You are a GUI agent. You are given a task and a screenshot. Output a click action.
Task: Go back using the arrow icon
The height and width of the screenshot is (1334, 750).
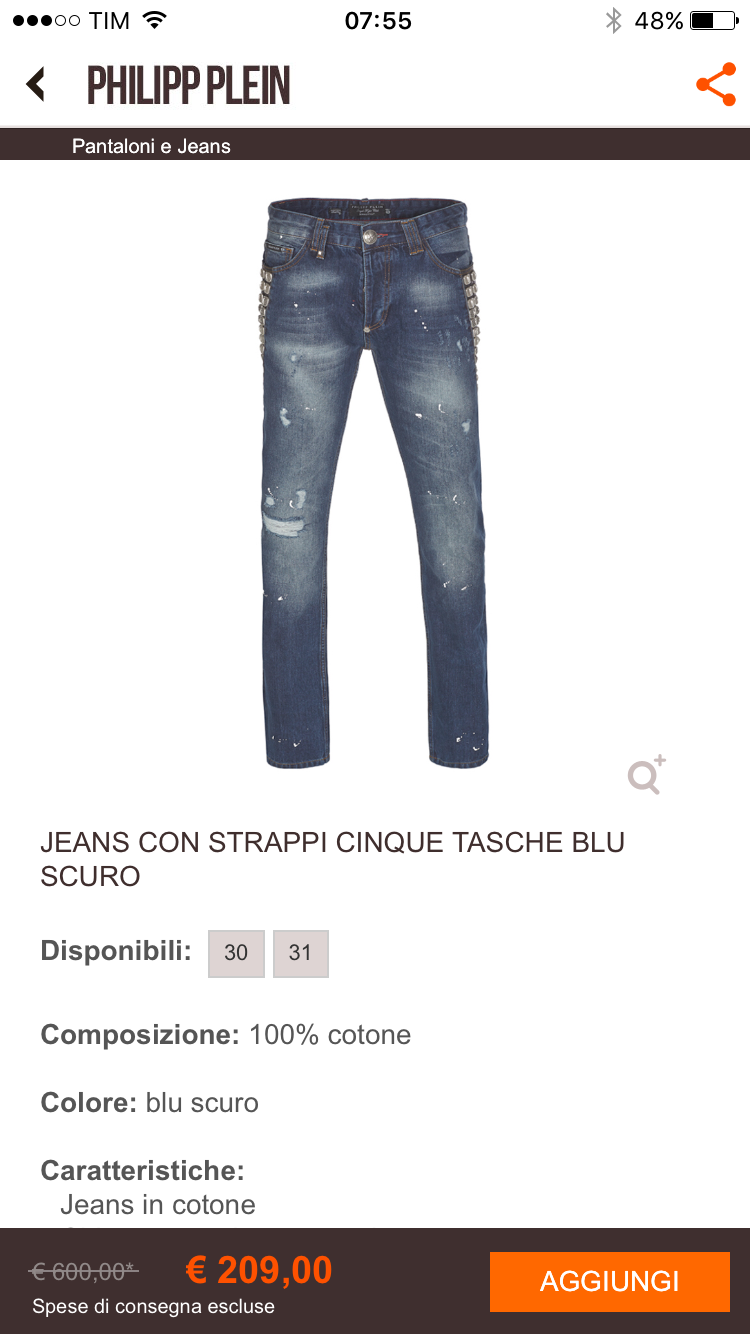click(36, 85)
